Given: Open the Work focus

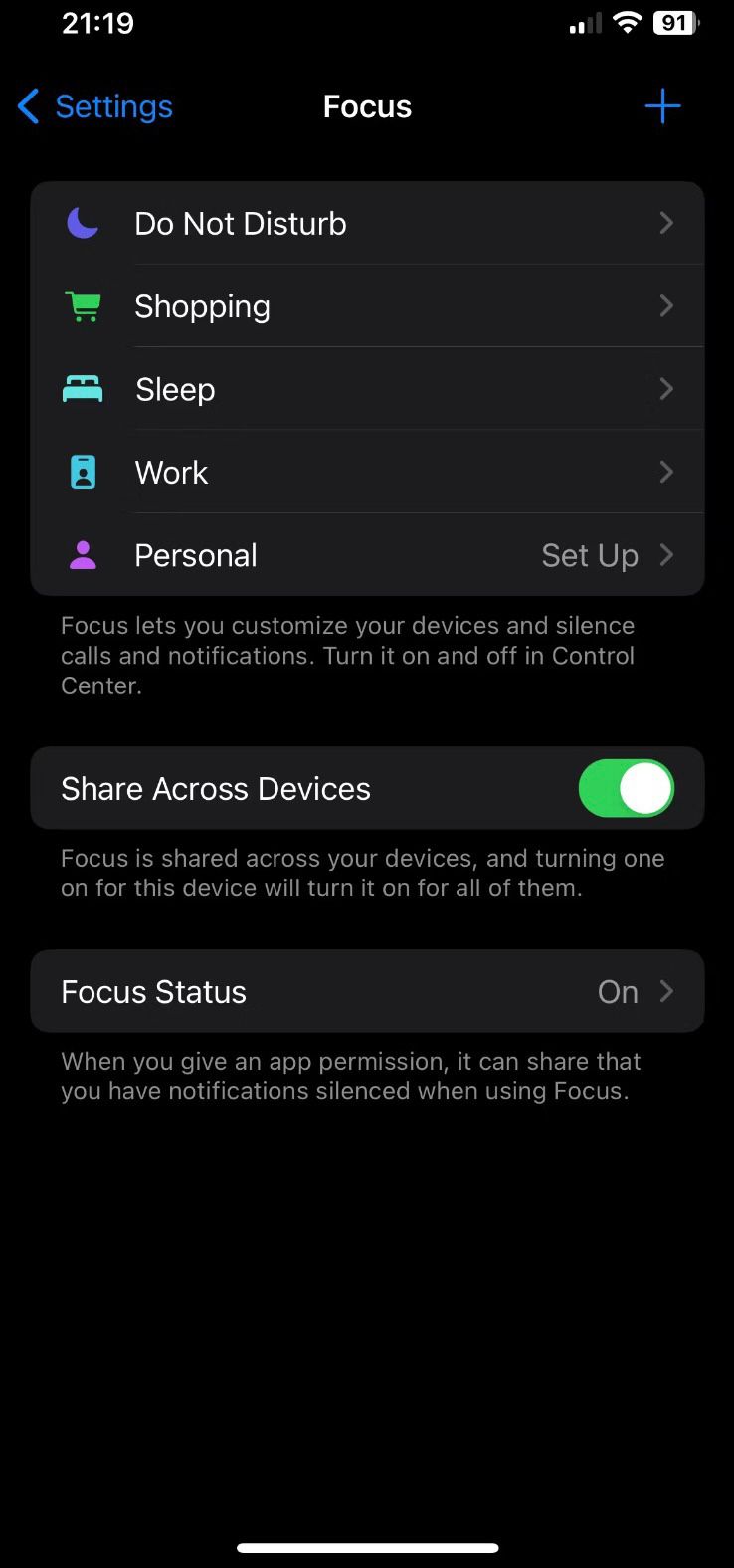Looking at the screenshot, I should click(367, 472).
